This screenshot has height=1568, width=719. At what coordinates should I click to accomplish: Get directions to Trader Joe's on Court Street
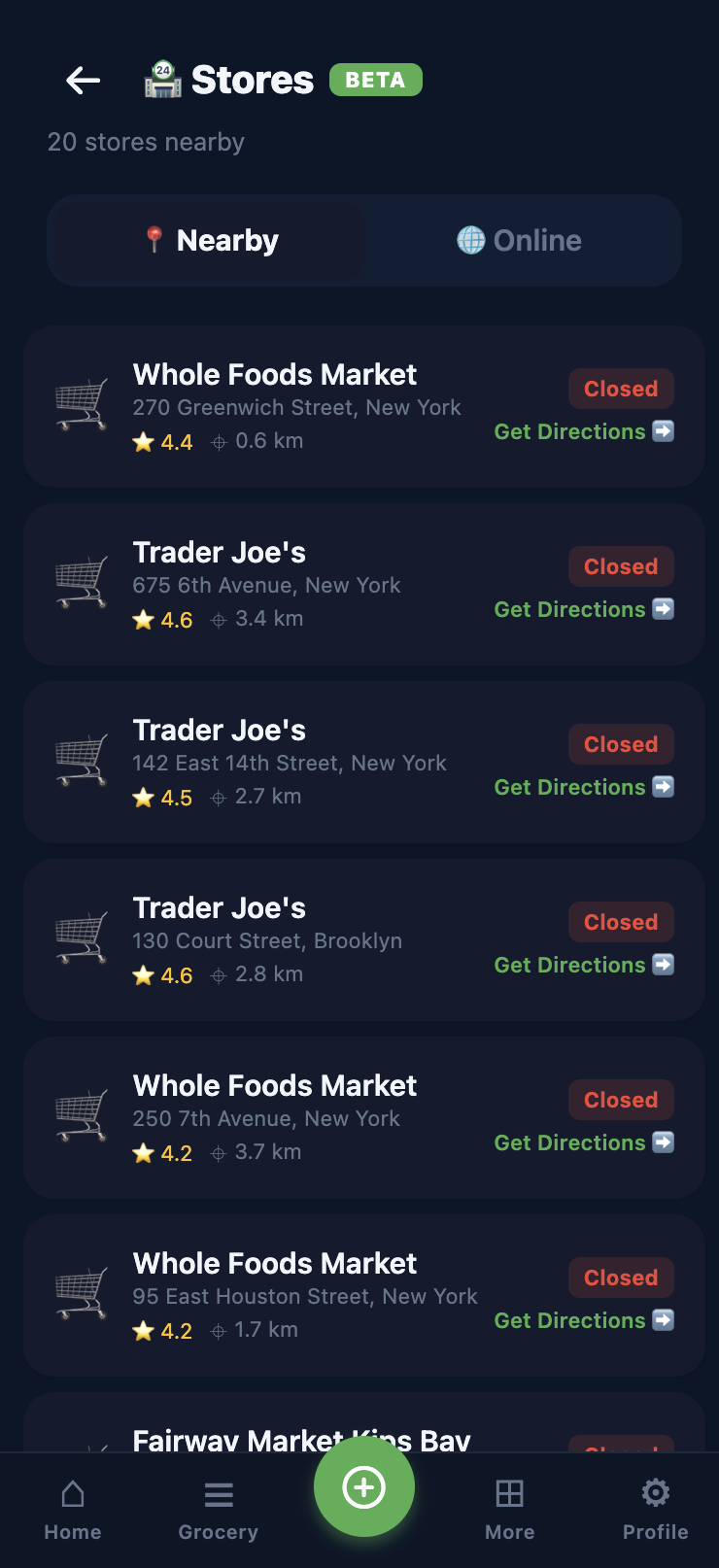(x=583, y=965)
